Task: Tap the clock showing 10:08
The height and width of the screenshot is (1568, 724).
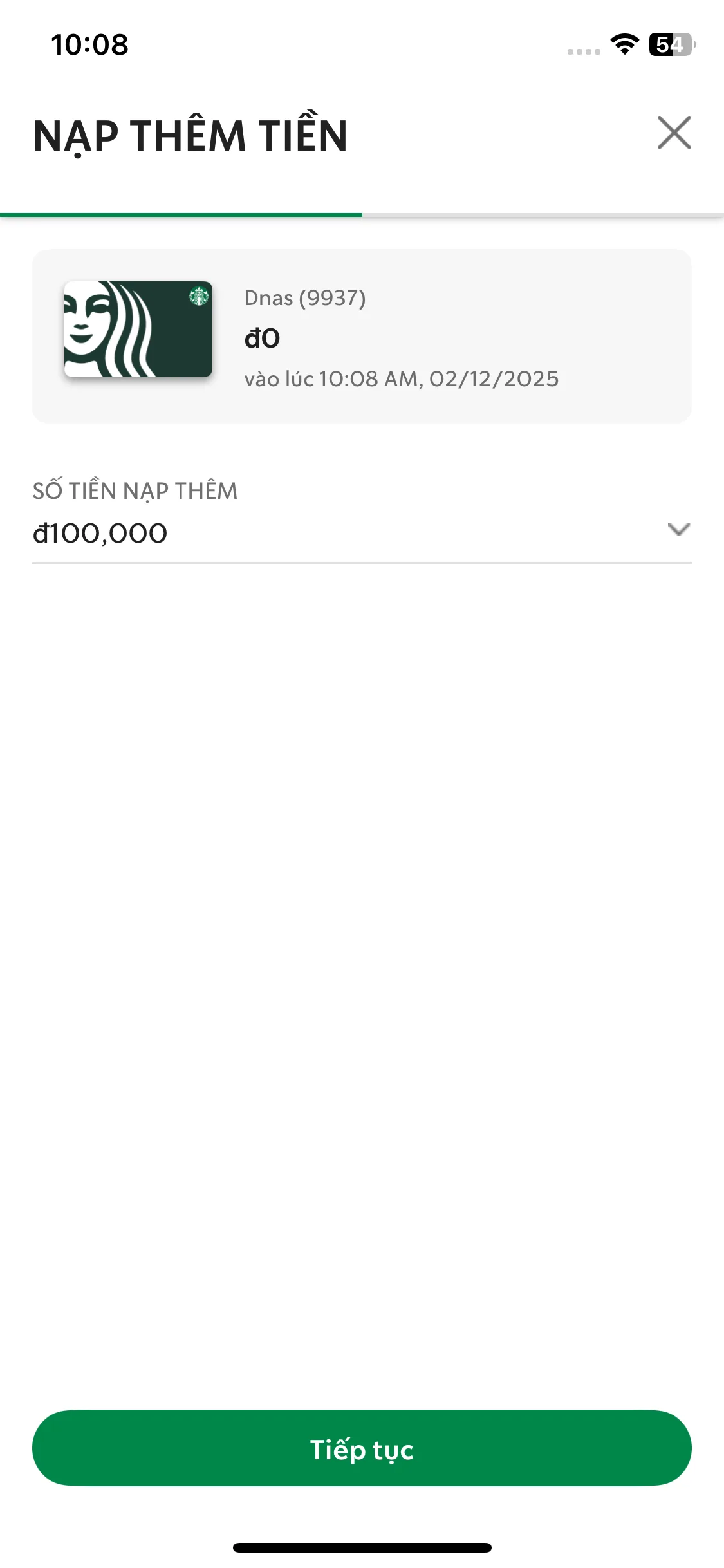Action: coord(90,44)
